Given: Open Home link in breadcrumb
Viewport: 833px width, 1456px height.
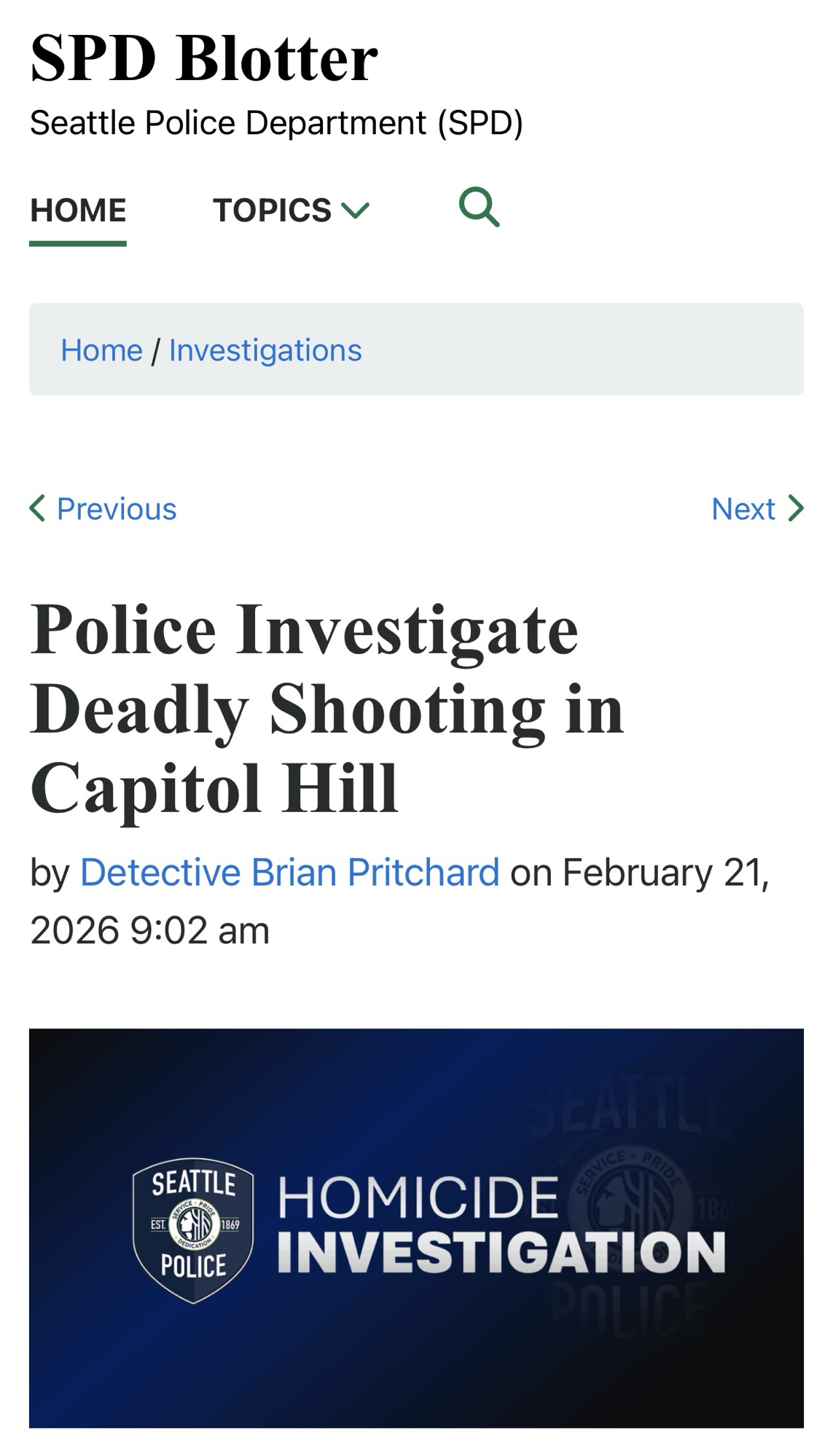Looking at the screenshot, I should (x=101, y=350).
